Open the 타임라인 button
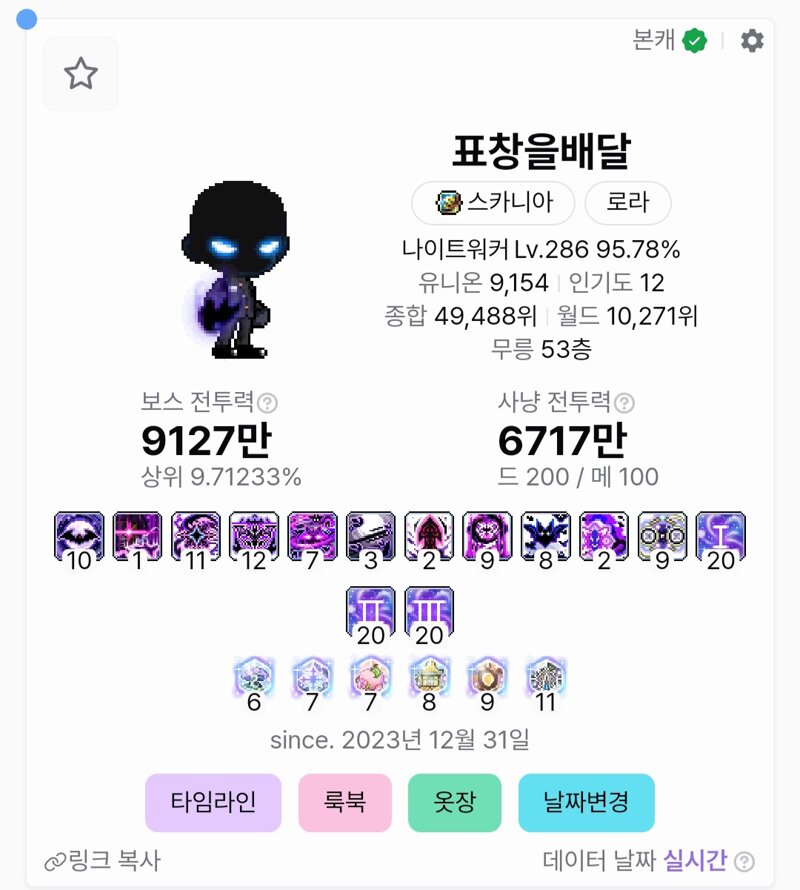The image size is (800, 890). tap(213, 803)
